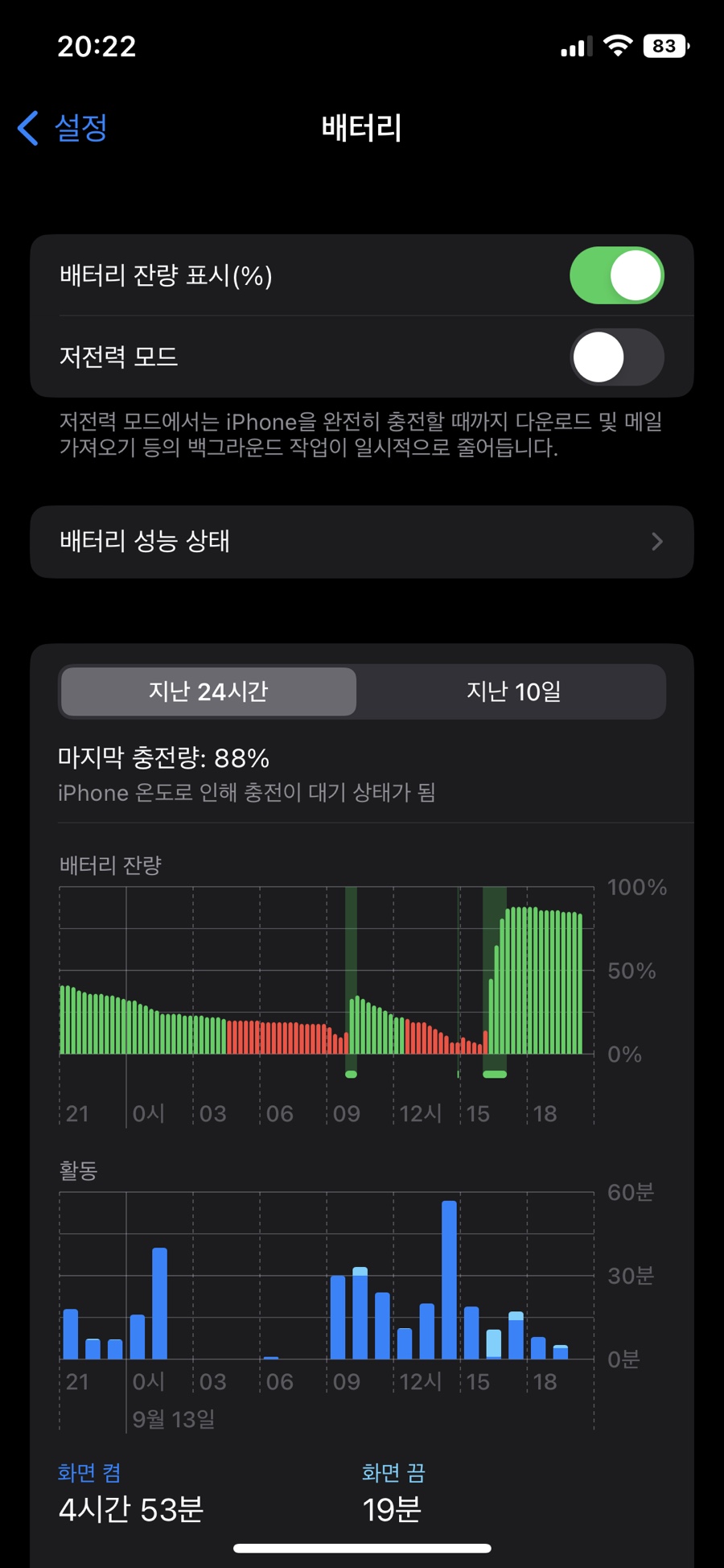This screenshot has width=724, height=1568.
Task: Select the 지난 24시간 segment
Action: coord(208,691)
